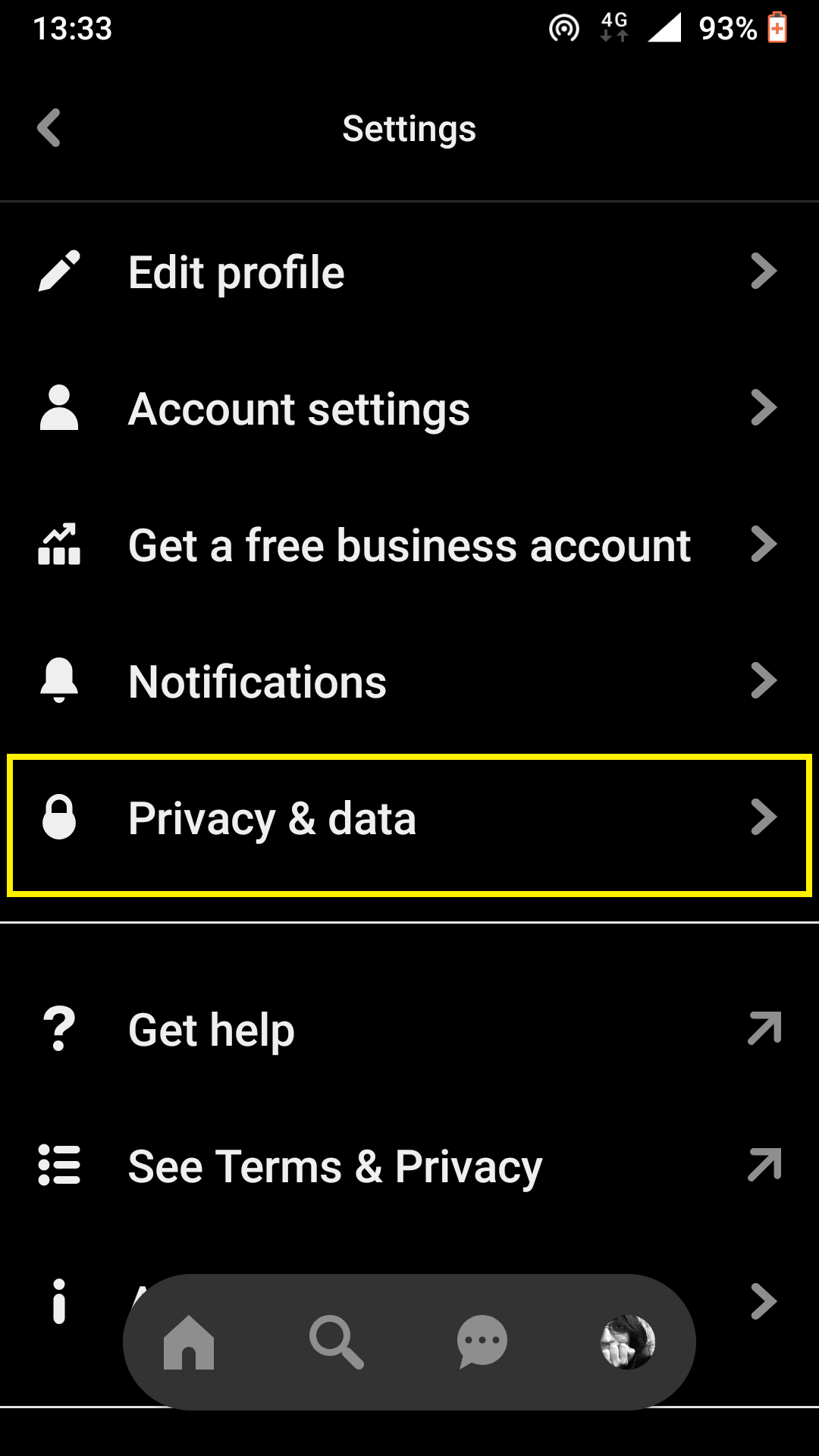
Task: Open Account settings
Action: click(x=409, y=409)
